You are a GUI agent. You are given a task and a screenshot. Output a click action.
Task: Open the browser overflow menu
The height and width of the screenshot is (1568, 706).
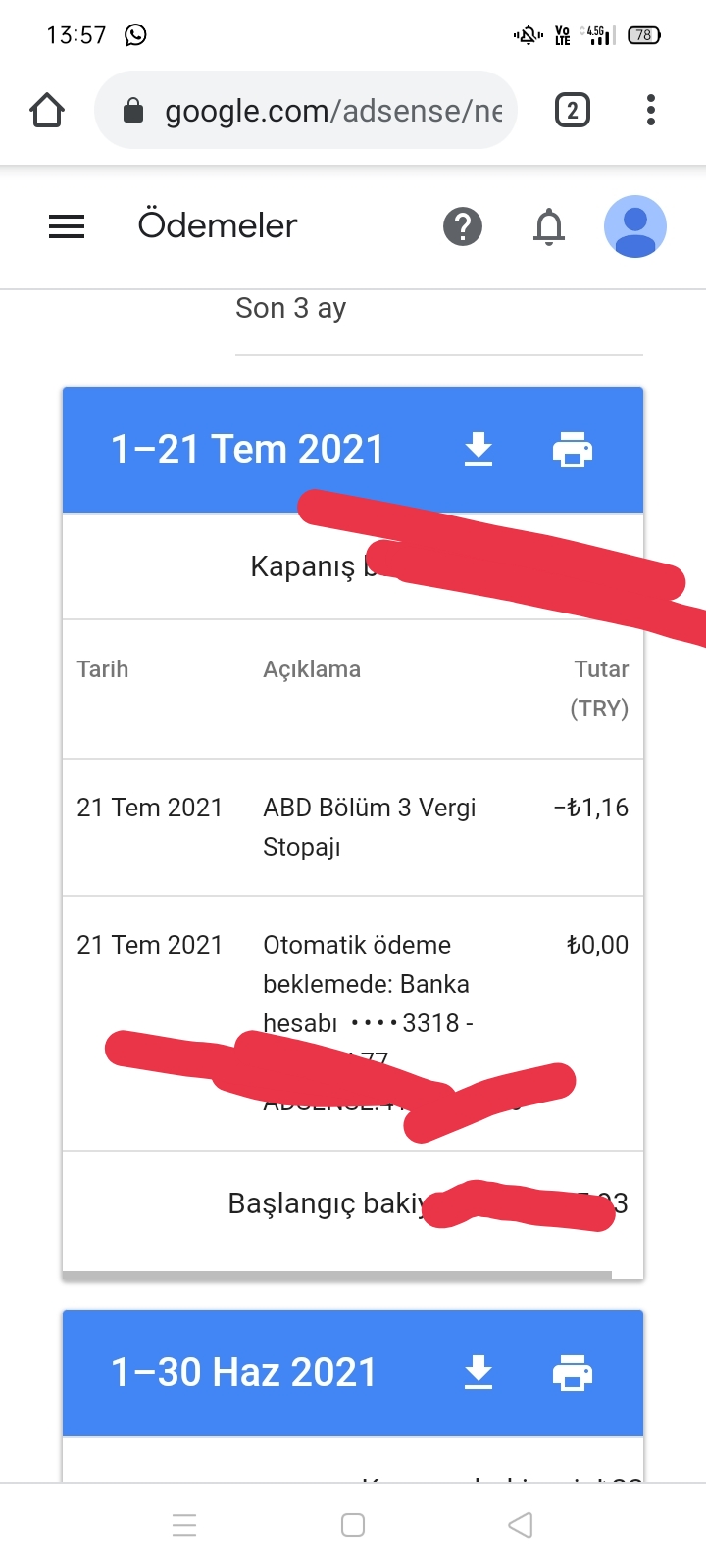tap(651, 110)
